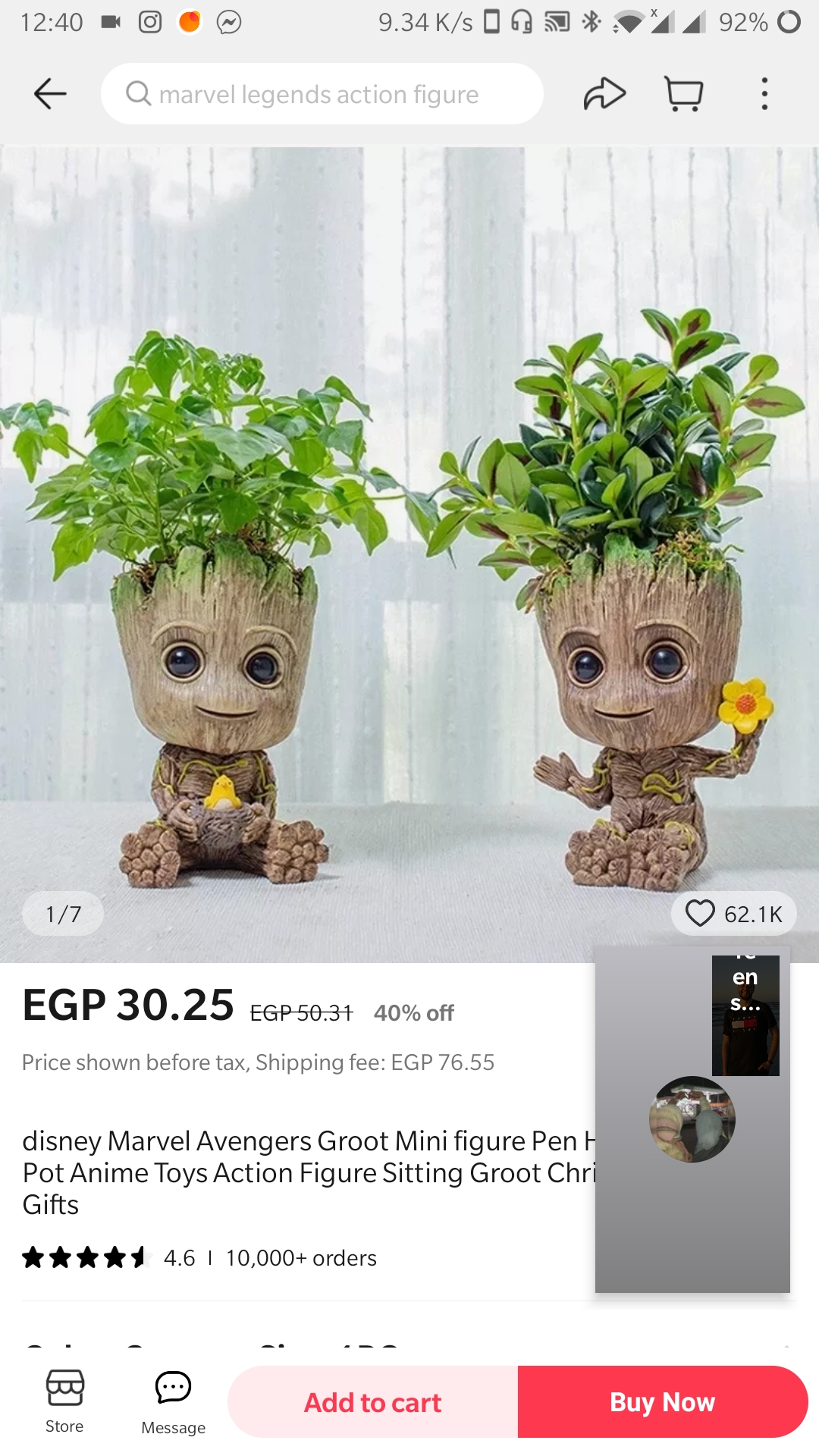Image resolution: width=819 pixels, height=1456 pixels.
Task: Go back using the arrow icon
Action: (50, 94)
